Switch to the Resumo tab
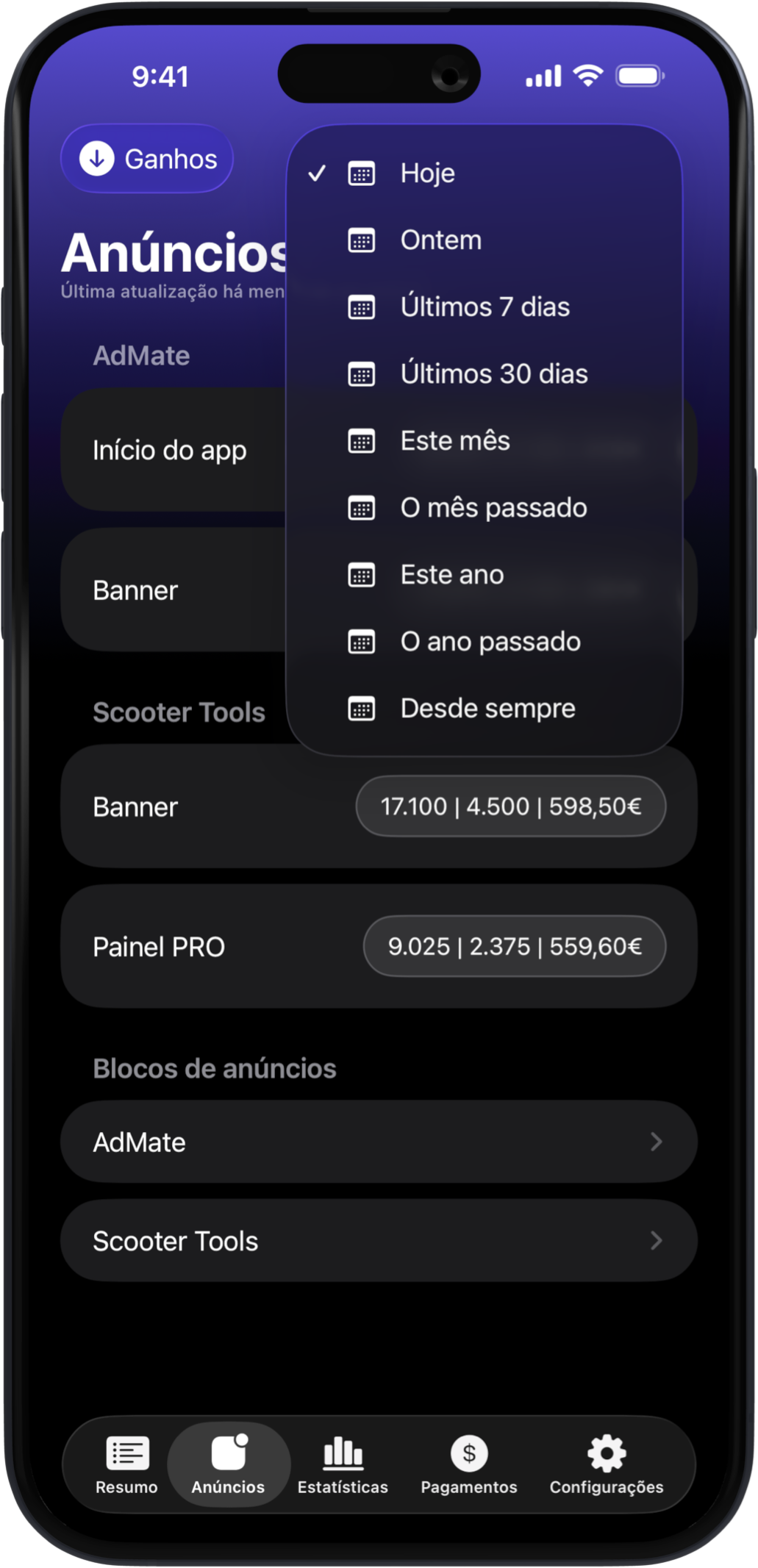This screenshot has height=1568, width=758. (126, 1464)
